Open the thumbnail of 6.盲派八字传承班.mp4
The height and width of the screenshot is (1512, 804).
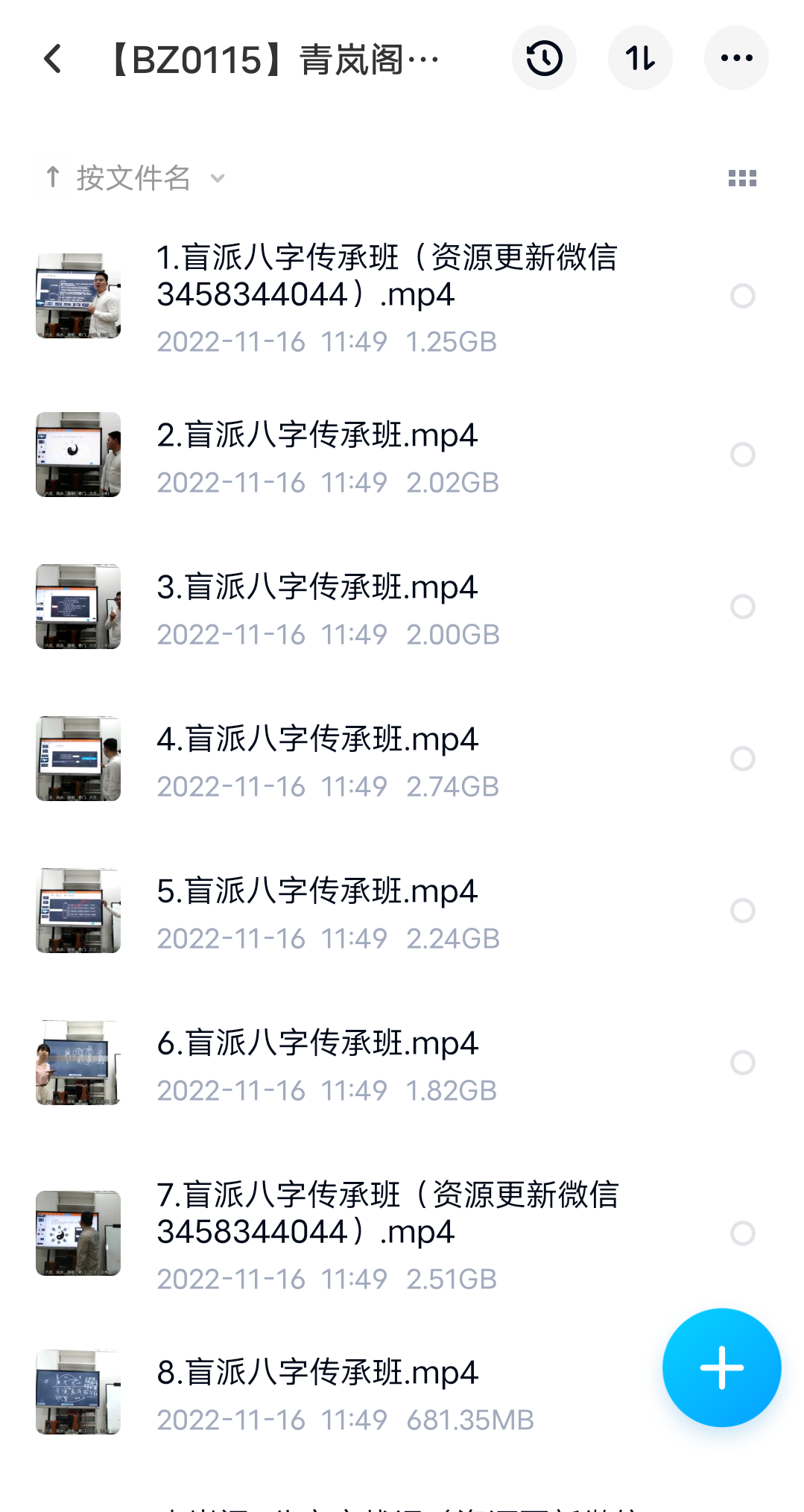(77, 1063)
